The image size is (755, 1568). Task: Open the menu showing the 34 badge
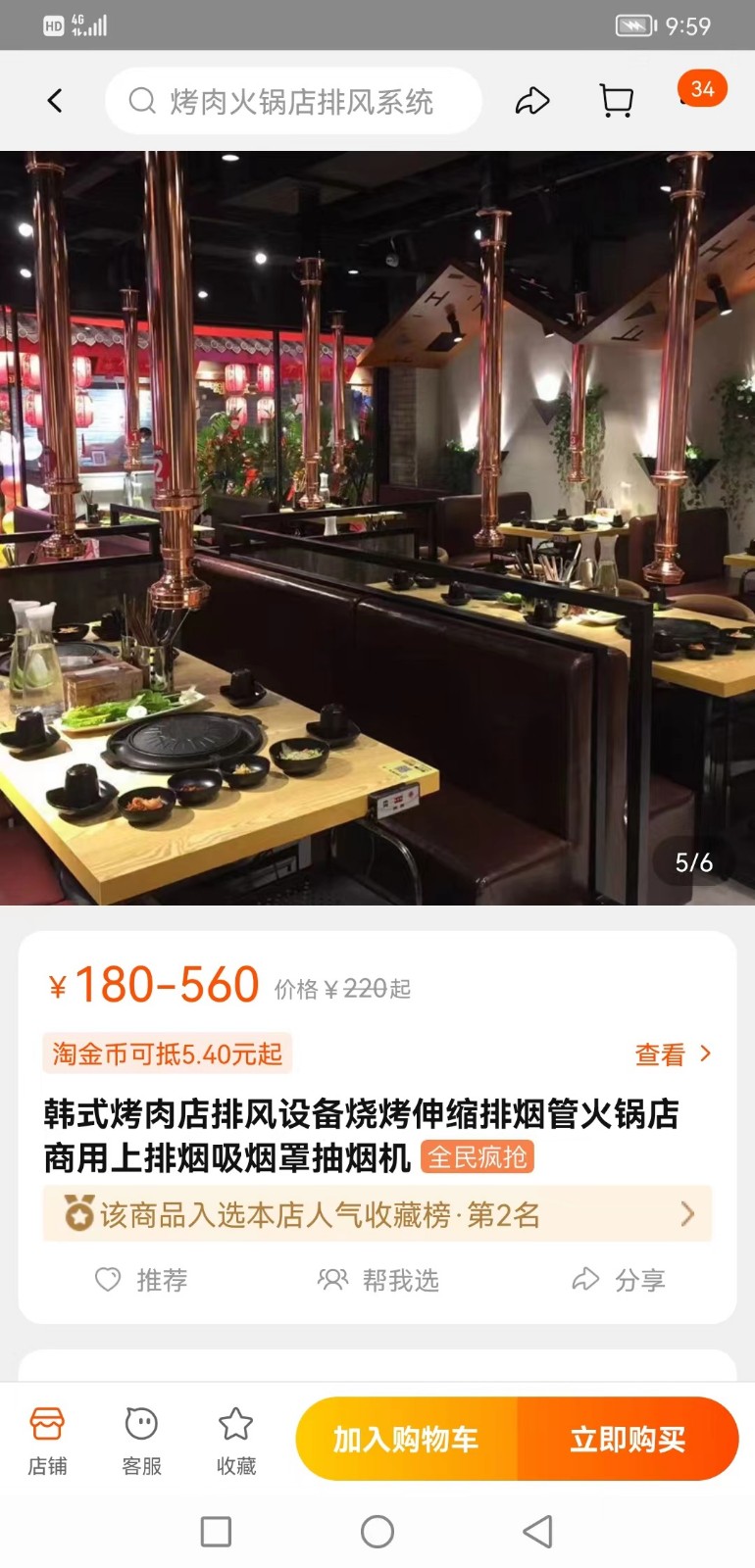(x=702, y=89)
